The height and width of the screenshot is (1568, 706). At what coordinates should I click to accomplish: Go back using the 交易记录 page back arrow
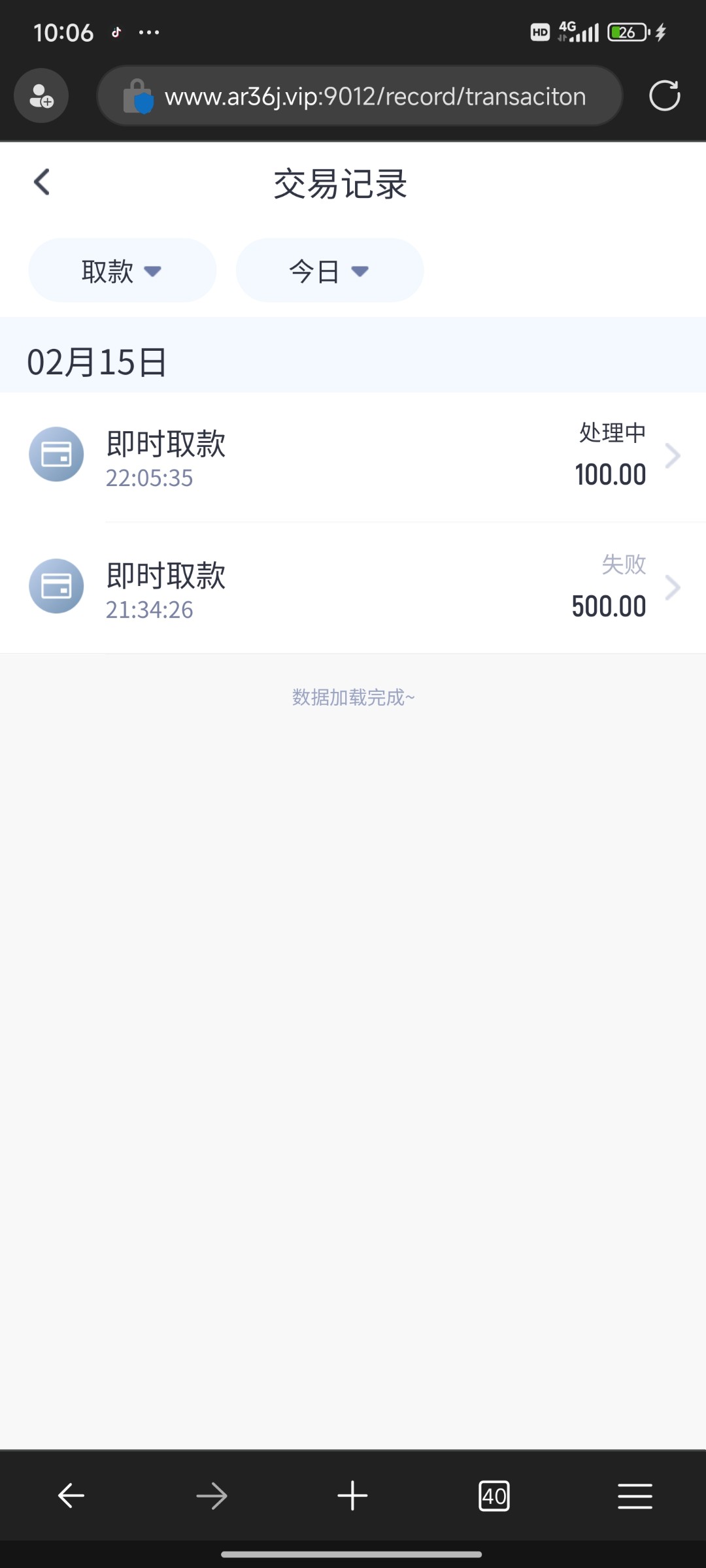click(x=41, y=182)
